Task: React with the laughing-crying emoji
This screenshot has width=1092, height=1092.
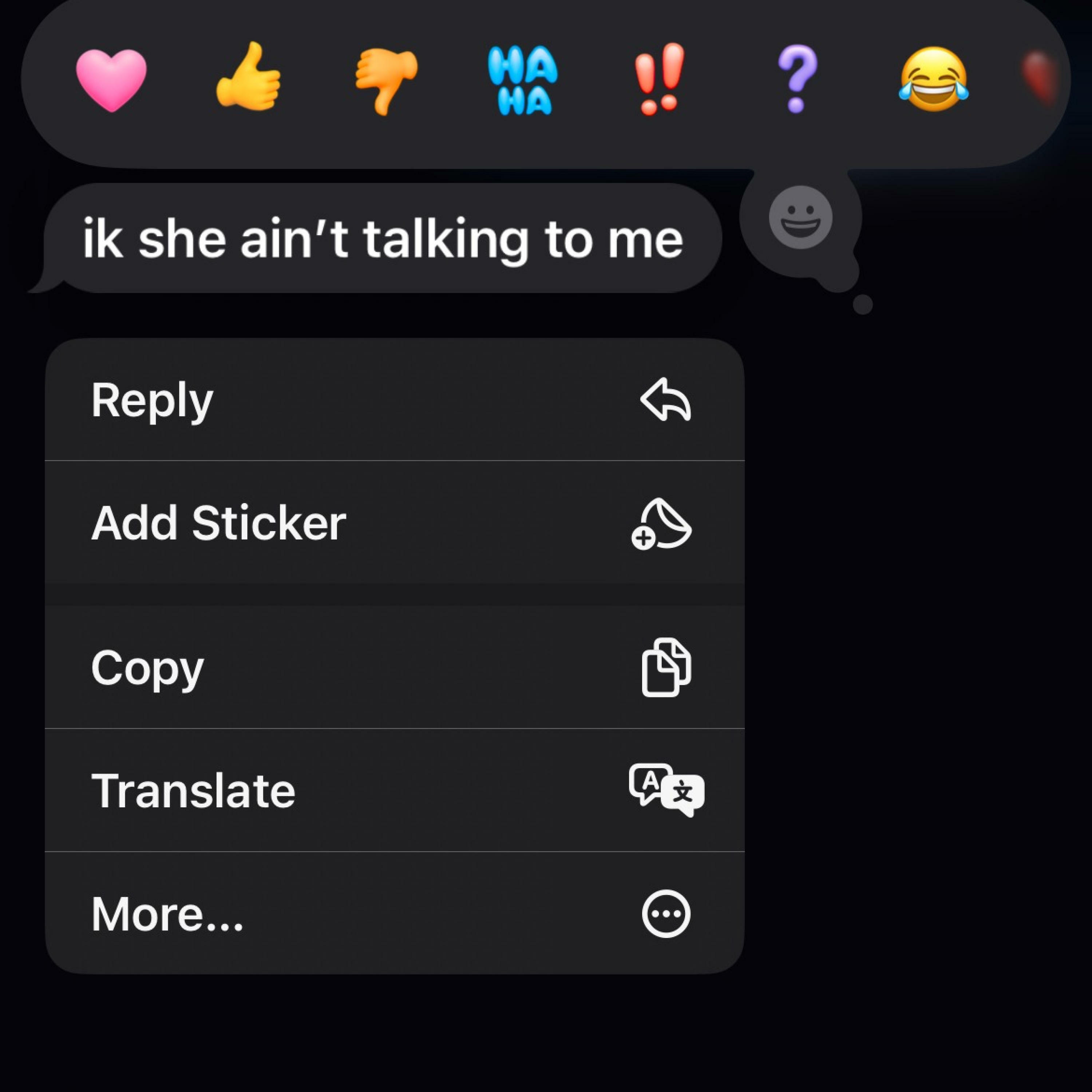Action: click(934, 79)
